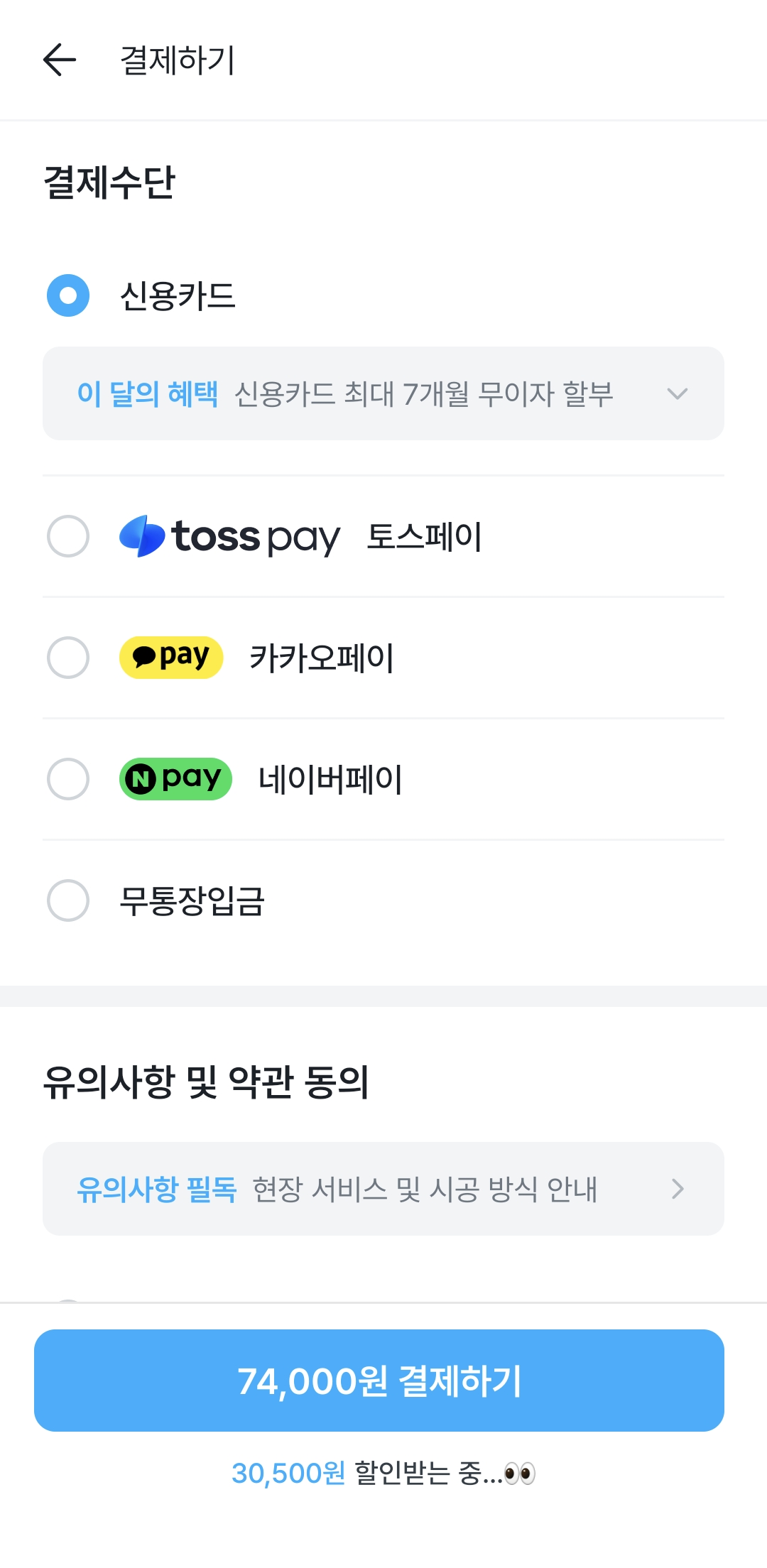767x1568 pixels.
Task: Click chevron beside 신용카드 benefit banner
Action: 676,393
